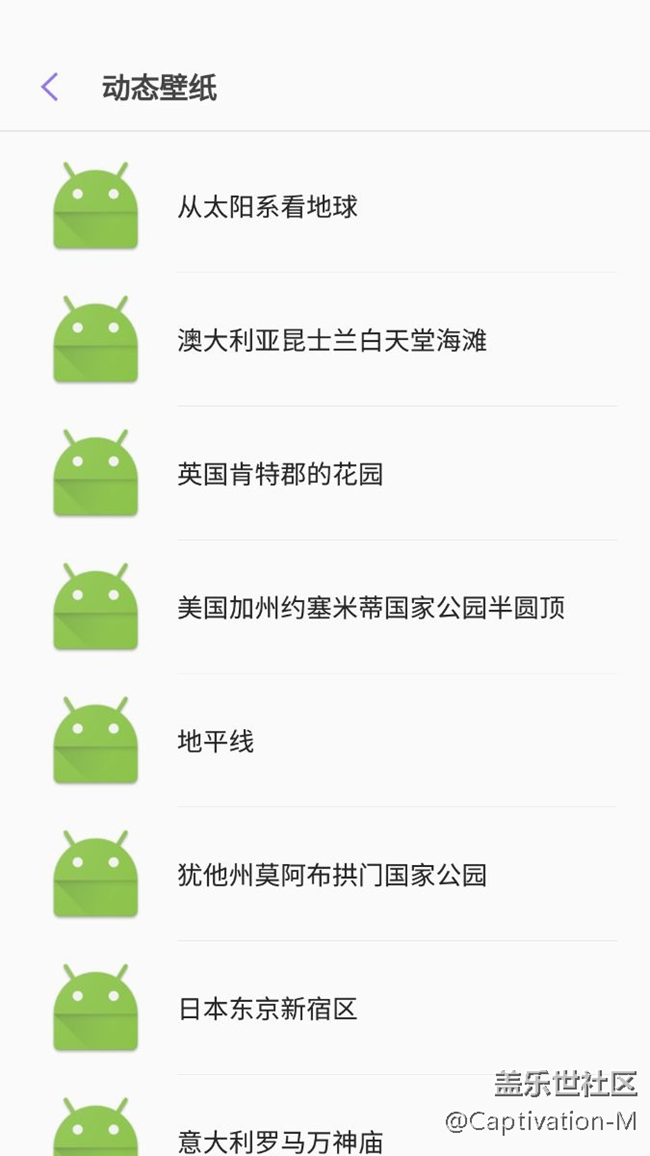Select 澳大利亚昆士兰白天堂海滩 wallpaper

click(x=332, y=341)
